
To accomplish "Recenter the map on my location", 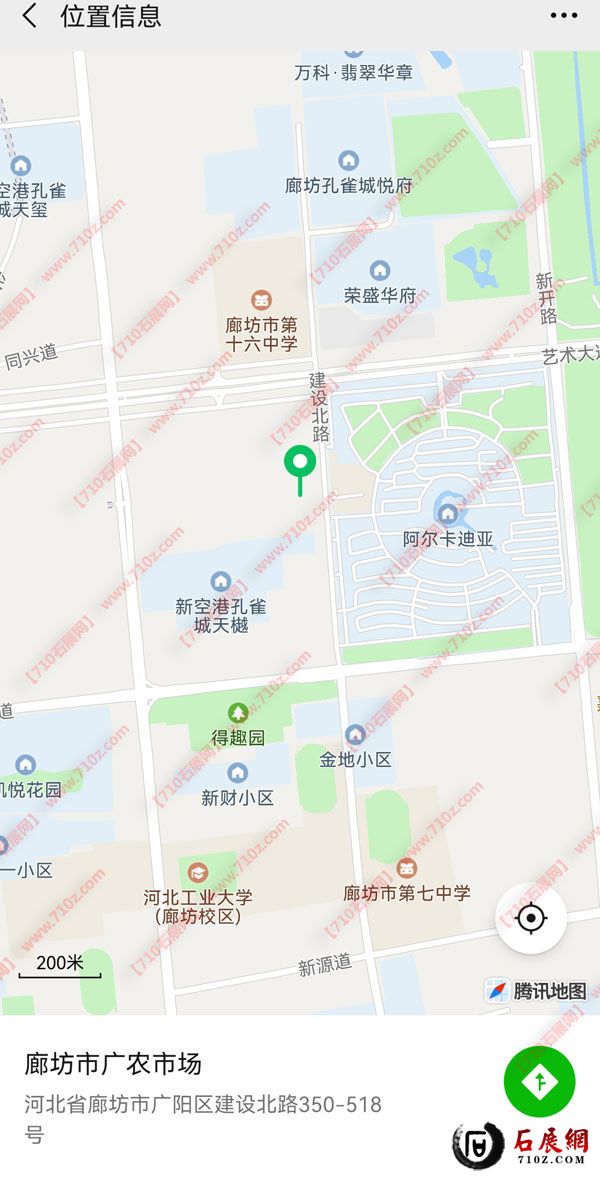I will [x=531, y=917].
